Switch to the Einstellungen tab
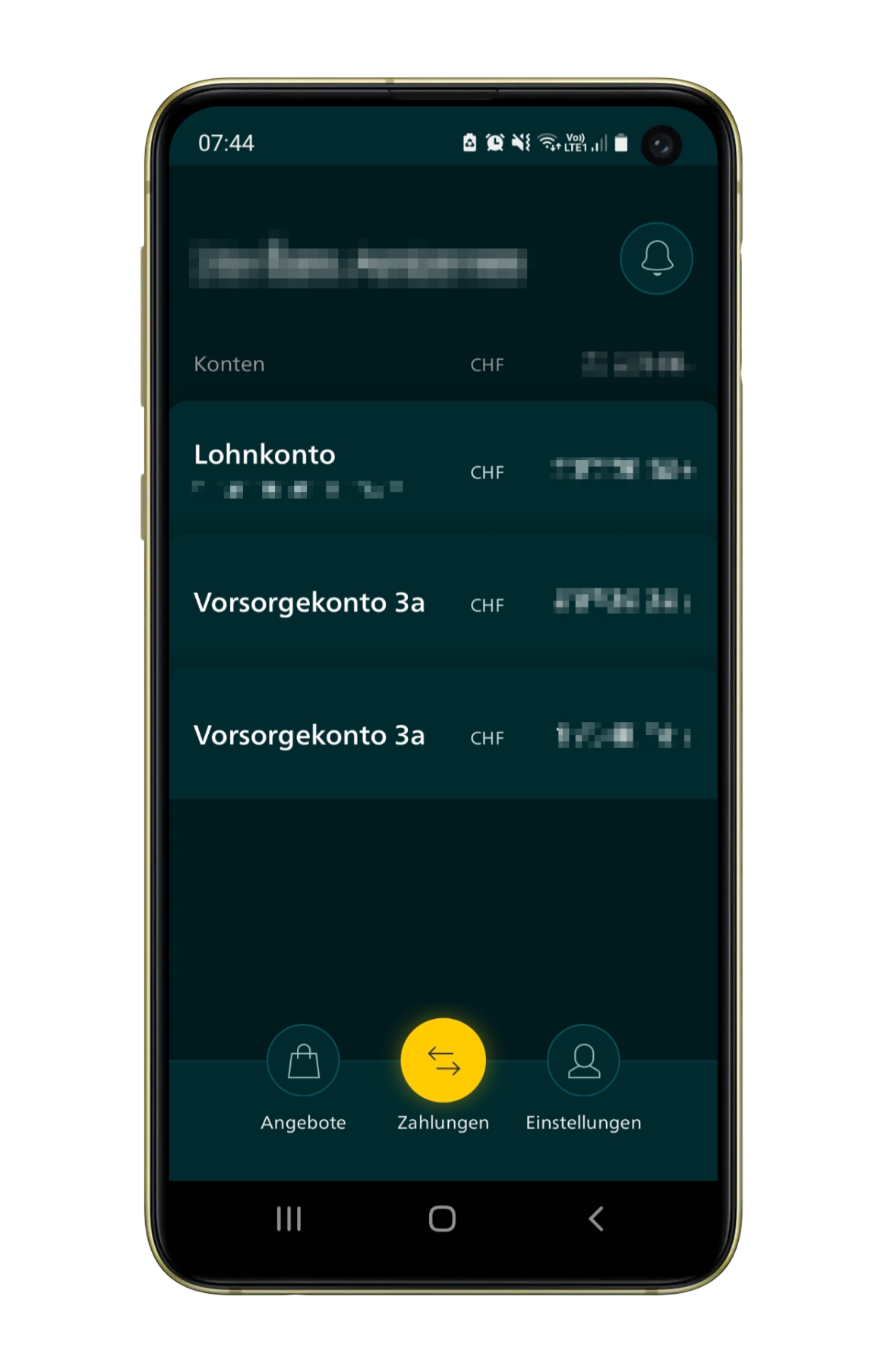Screen dimensions: 881x1372 [584, 1123]
